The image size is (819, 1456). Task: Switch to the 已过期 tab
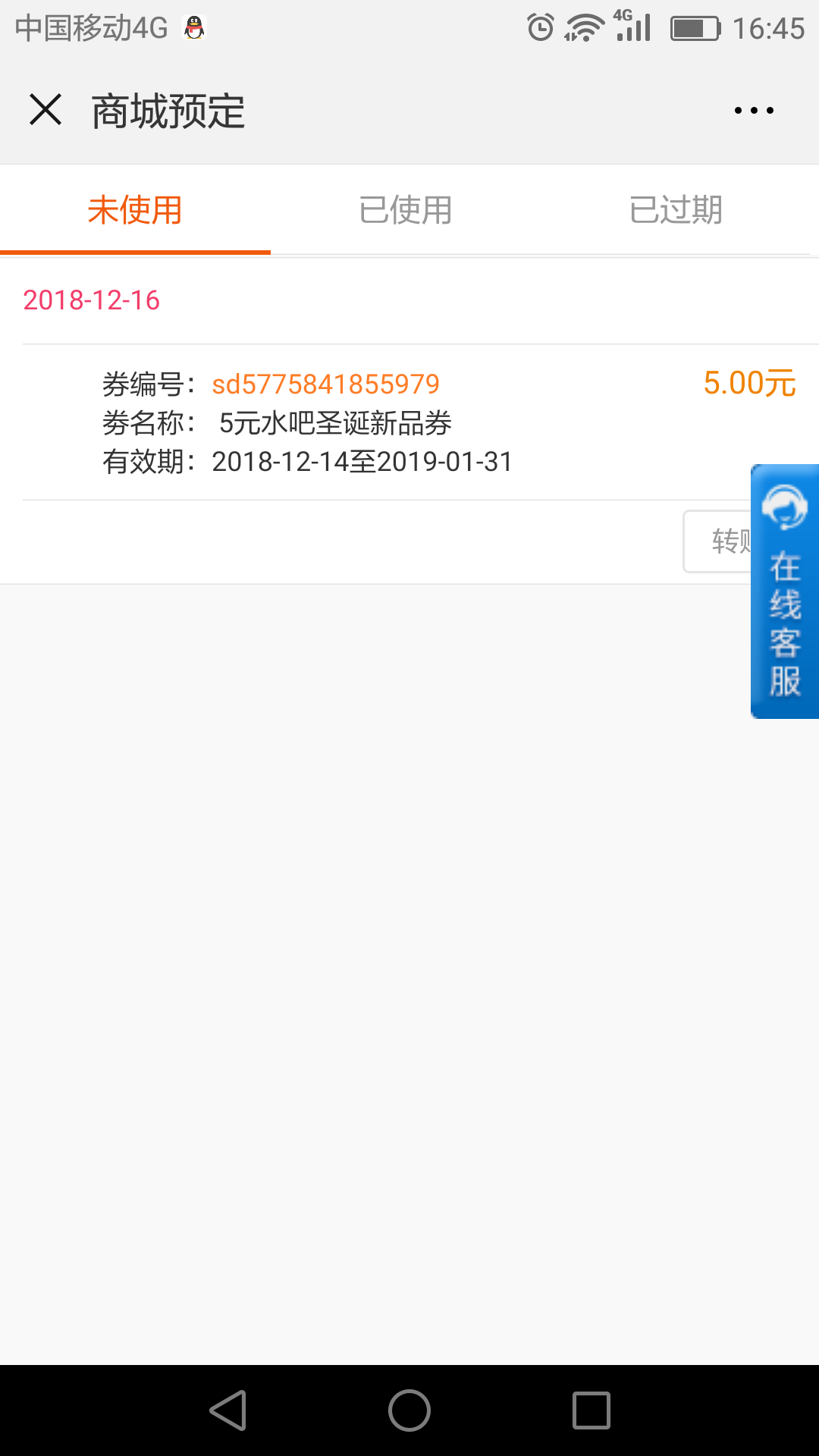(x=676, y=210)
